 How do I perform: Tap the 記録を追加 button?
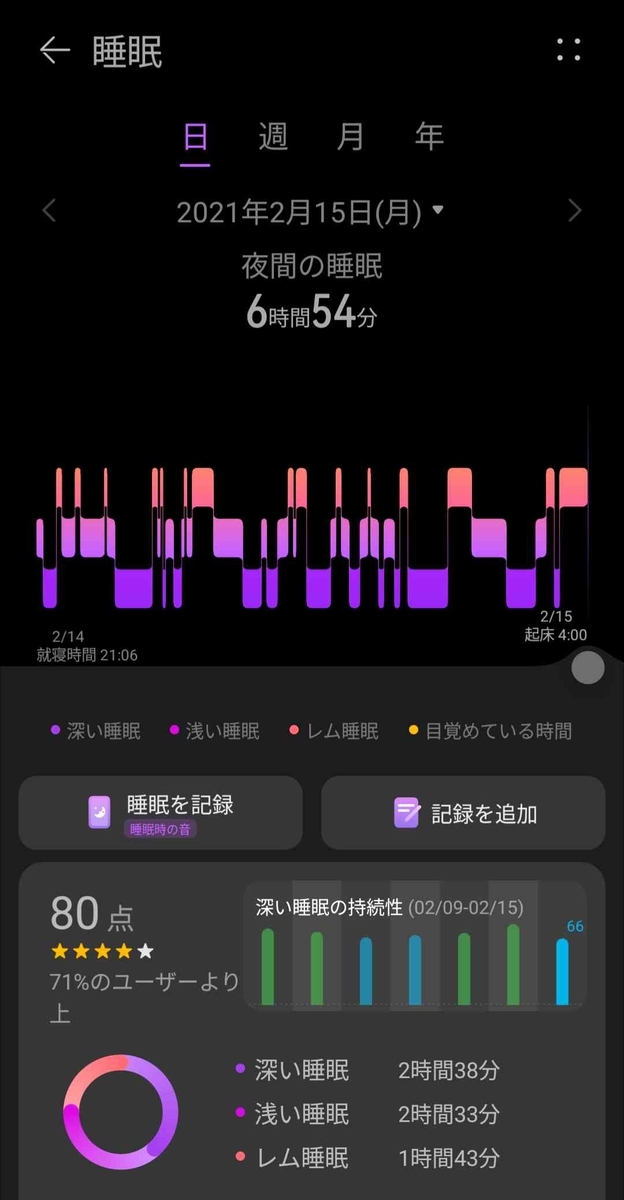tap(463, 812)
